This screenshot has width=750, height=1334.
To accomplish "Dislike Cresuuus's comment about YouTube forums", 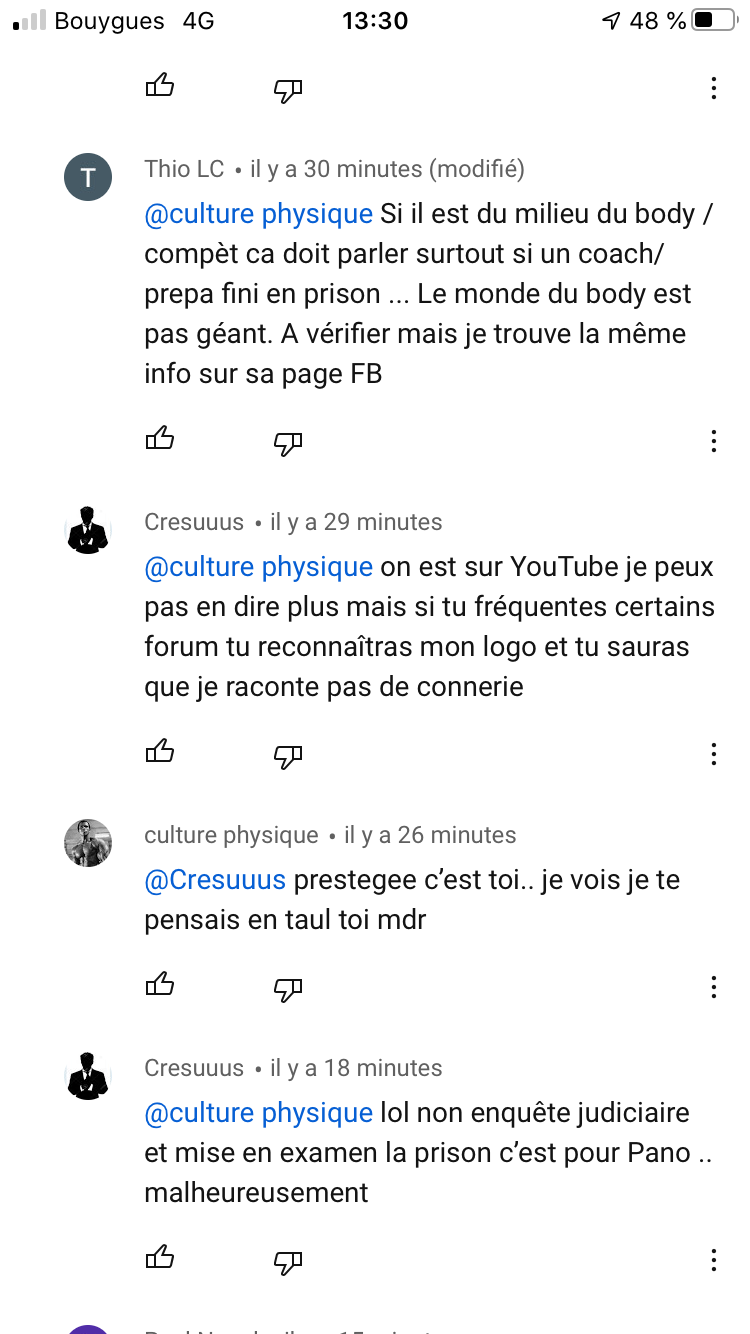I will tap(287, 754).
